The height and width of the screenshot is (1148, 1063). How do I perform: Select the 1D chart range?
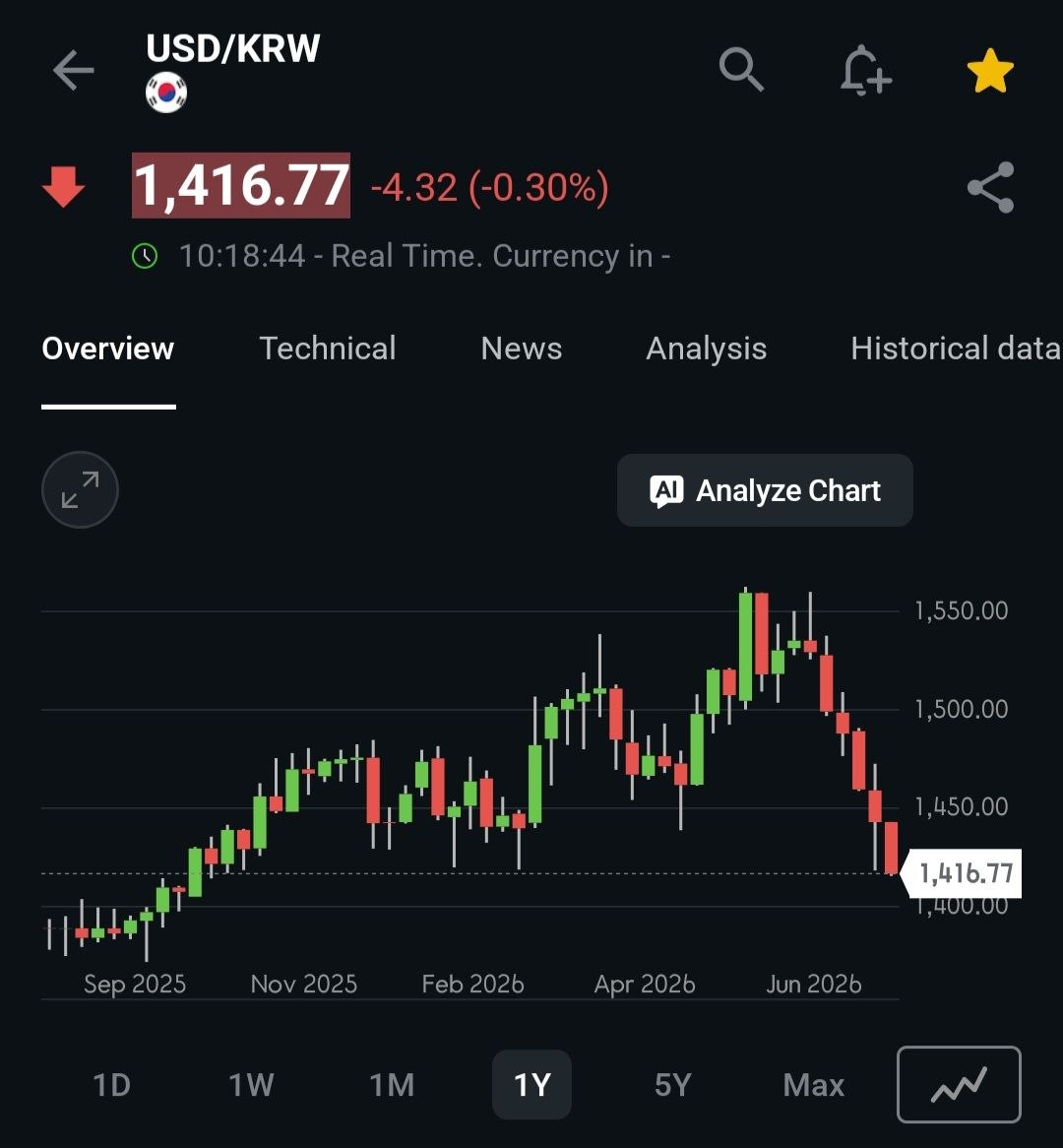tap(112, 1085)
